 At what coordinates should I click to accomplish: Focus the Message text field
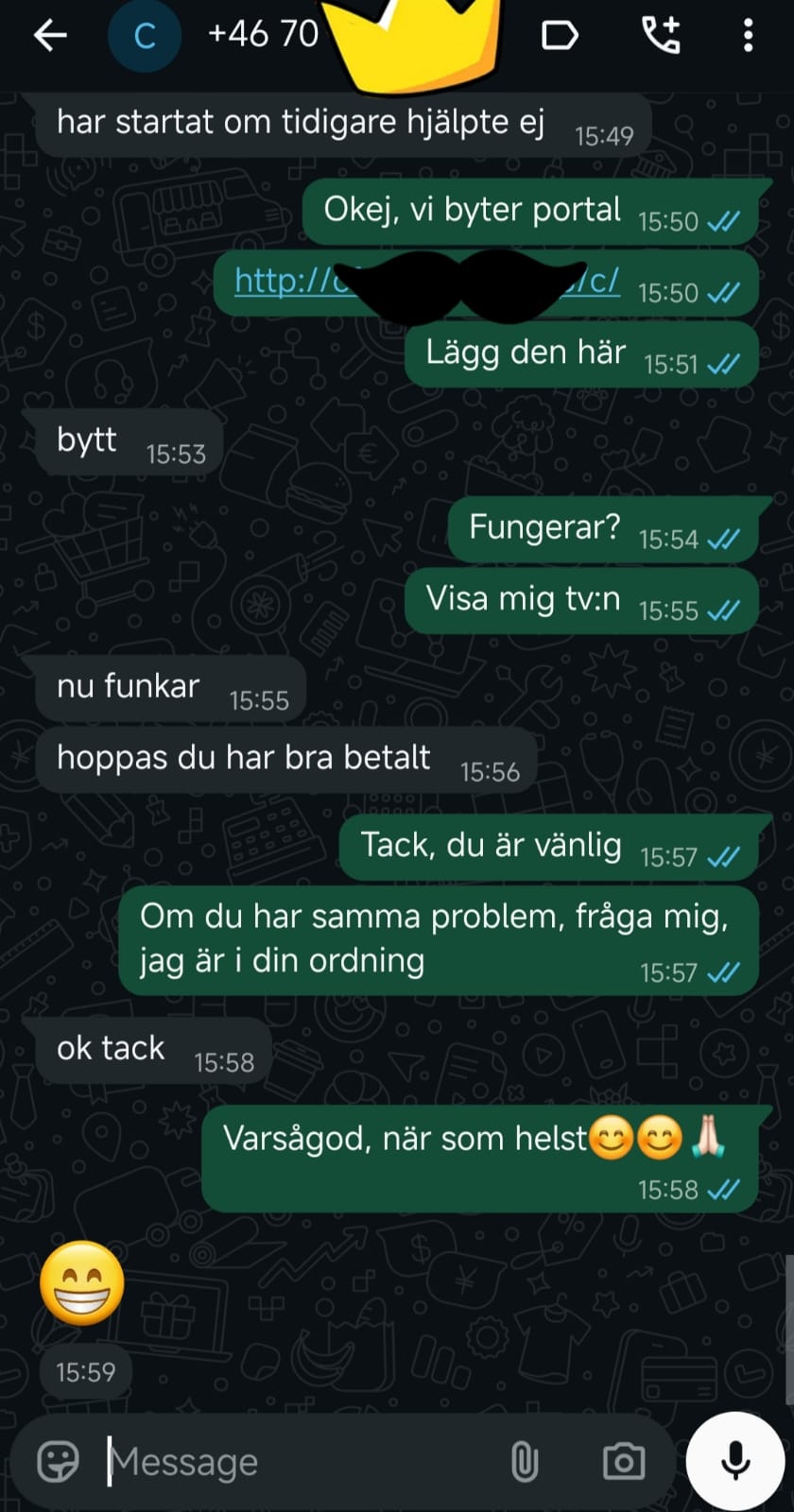tap(302, 1461)
